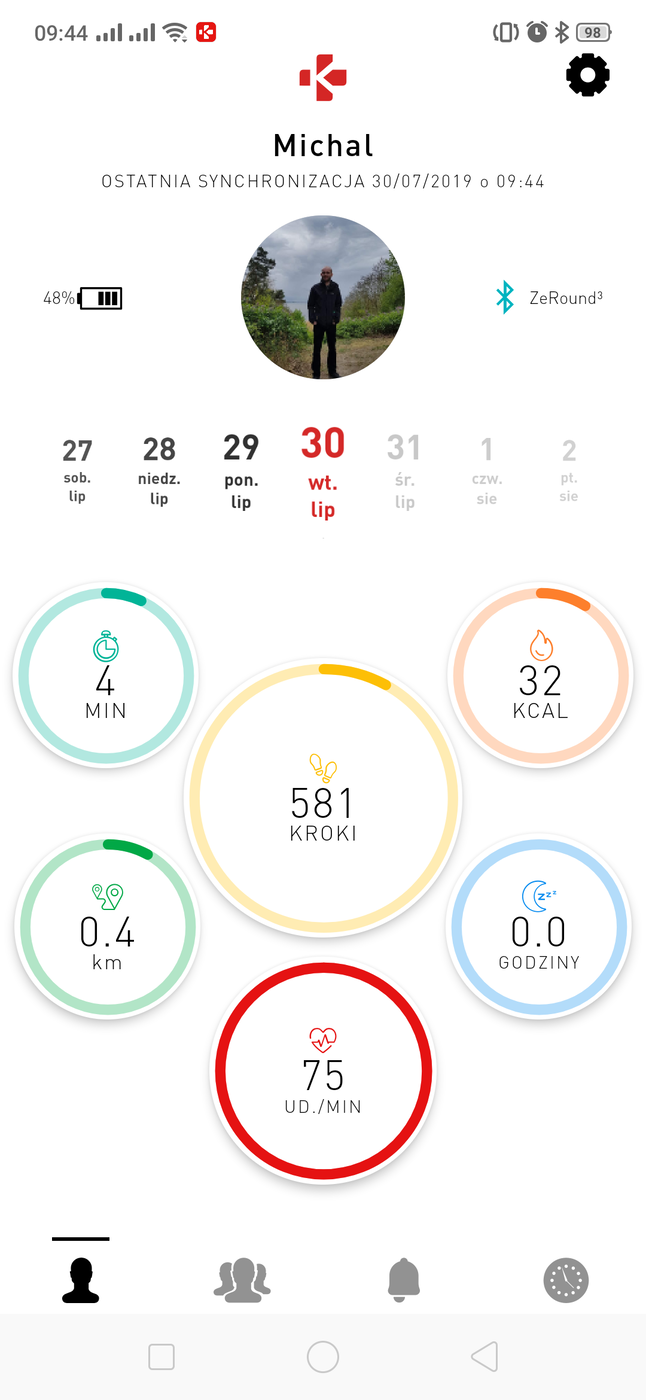The height and width of the screenshot is (1400, 646).
Task: Open the settings gear
Action: coord(588,76)
